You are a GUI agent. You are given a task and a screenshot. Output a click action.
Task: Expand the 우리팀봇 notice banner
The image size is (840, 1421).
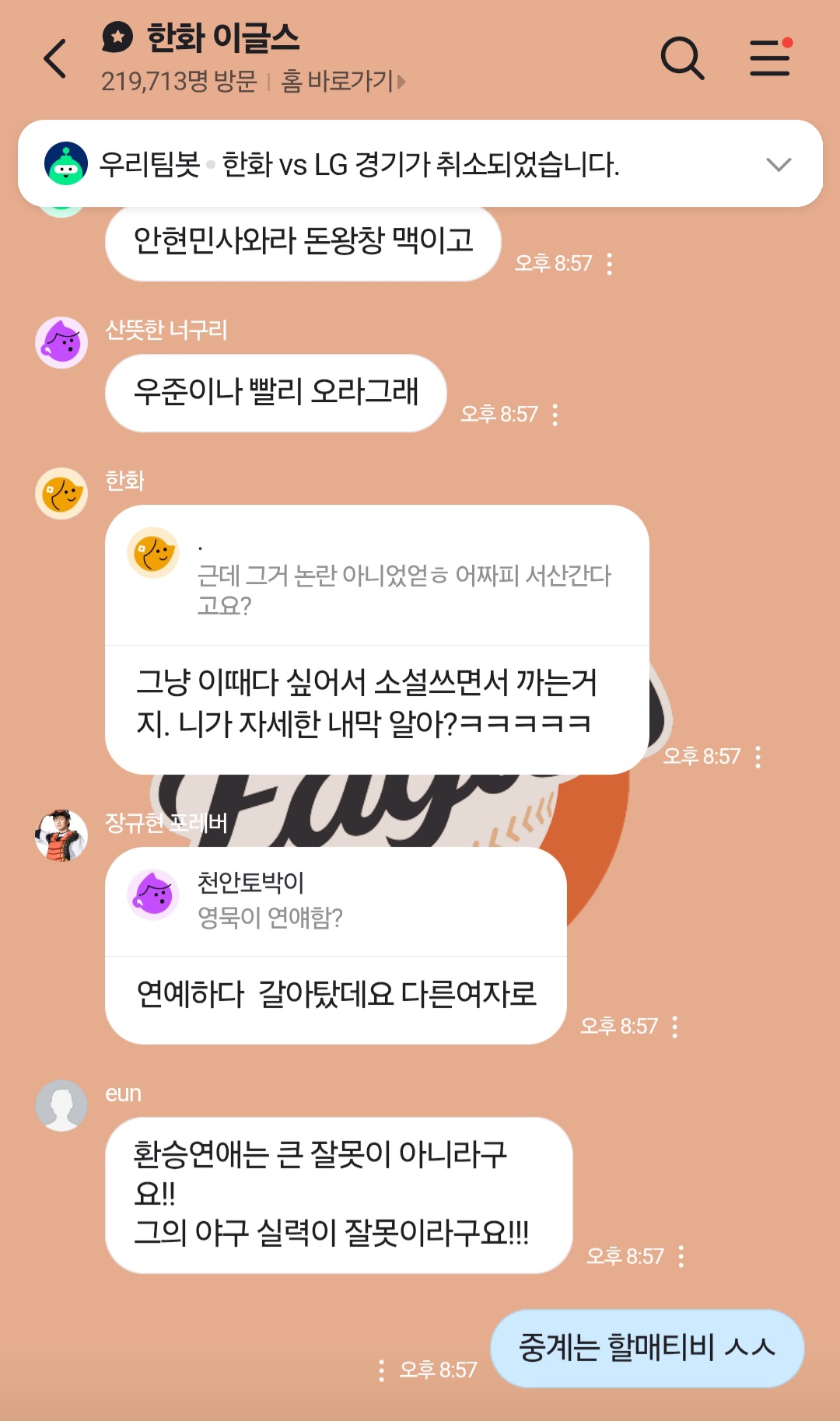tap(778, 164)
